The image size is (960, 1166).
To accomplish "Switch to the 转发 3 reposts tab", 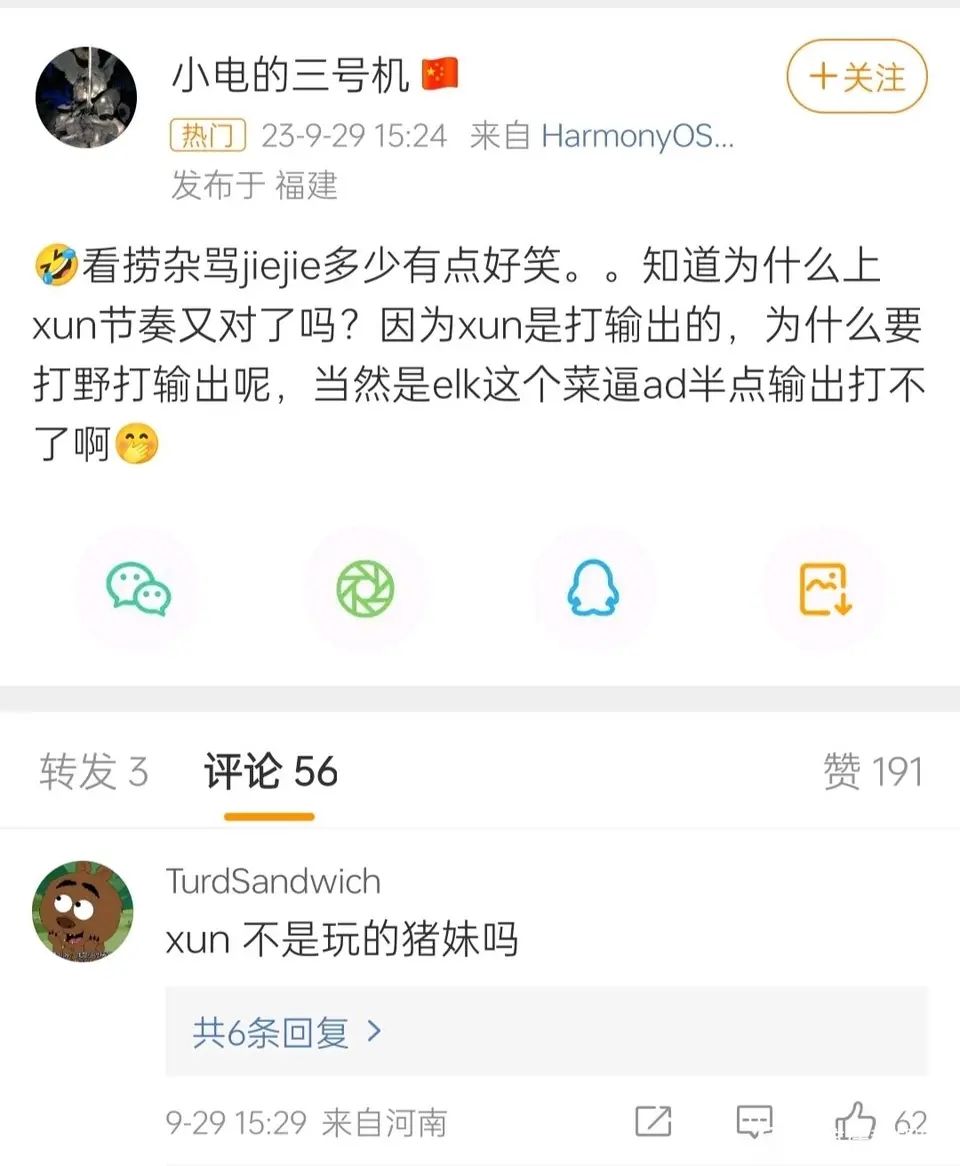I will tap(93, 771).
